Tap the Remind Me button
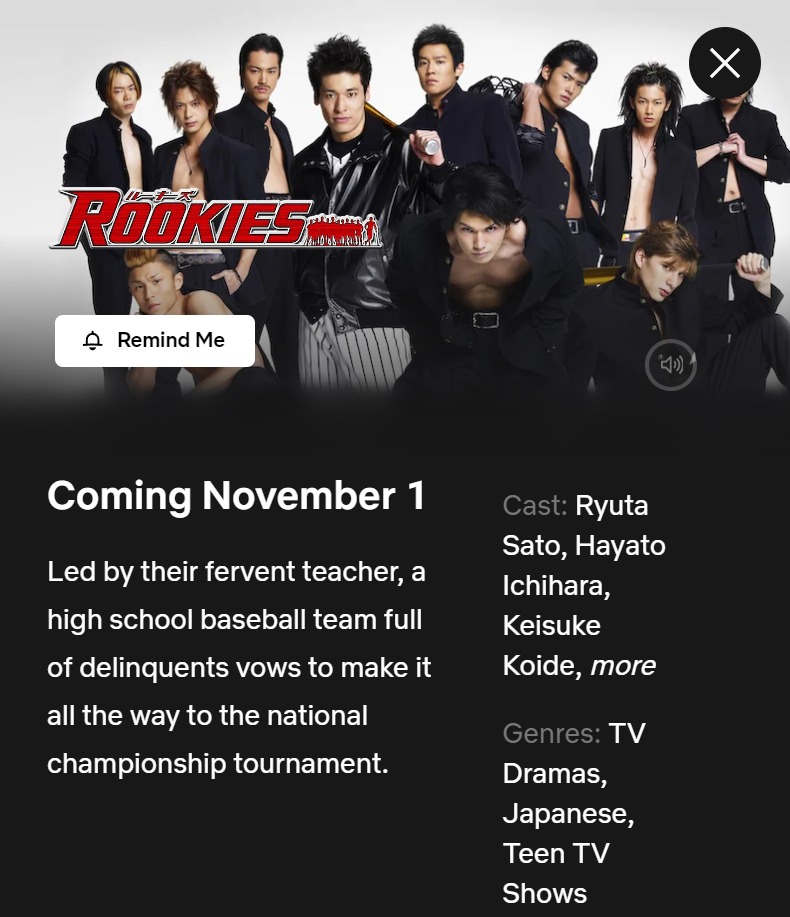The height and width of the screenshot is (917, 790). pyautogui.click(x=155, y=341)
